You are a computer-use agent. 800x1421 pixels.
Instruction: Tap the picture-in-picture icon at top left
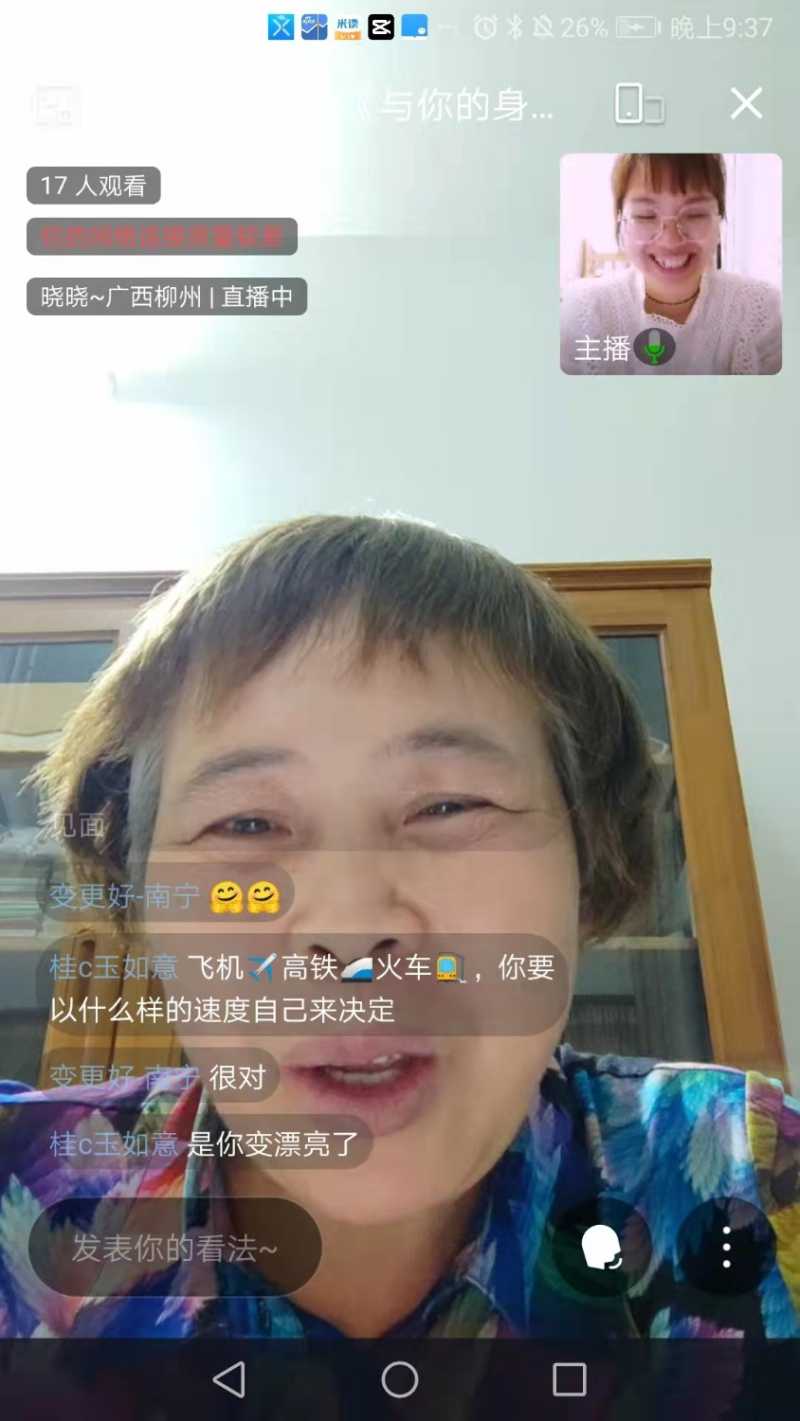point(56,105)
